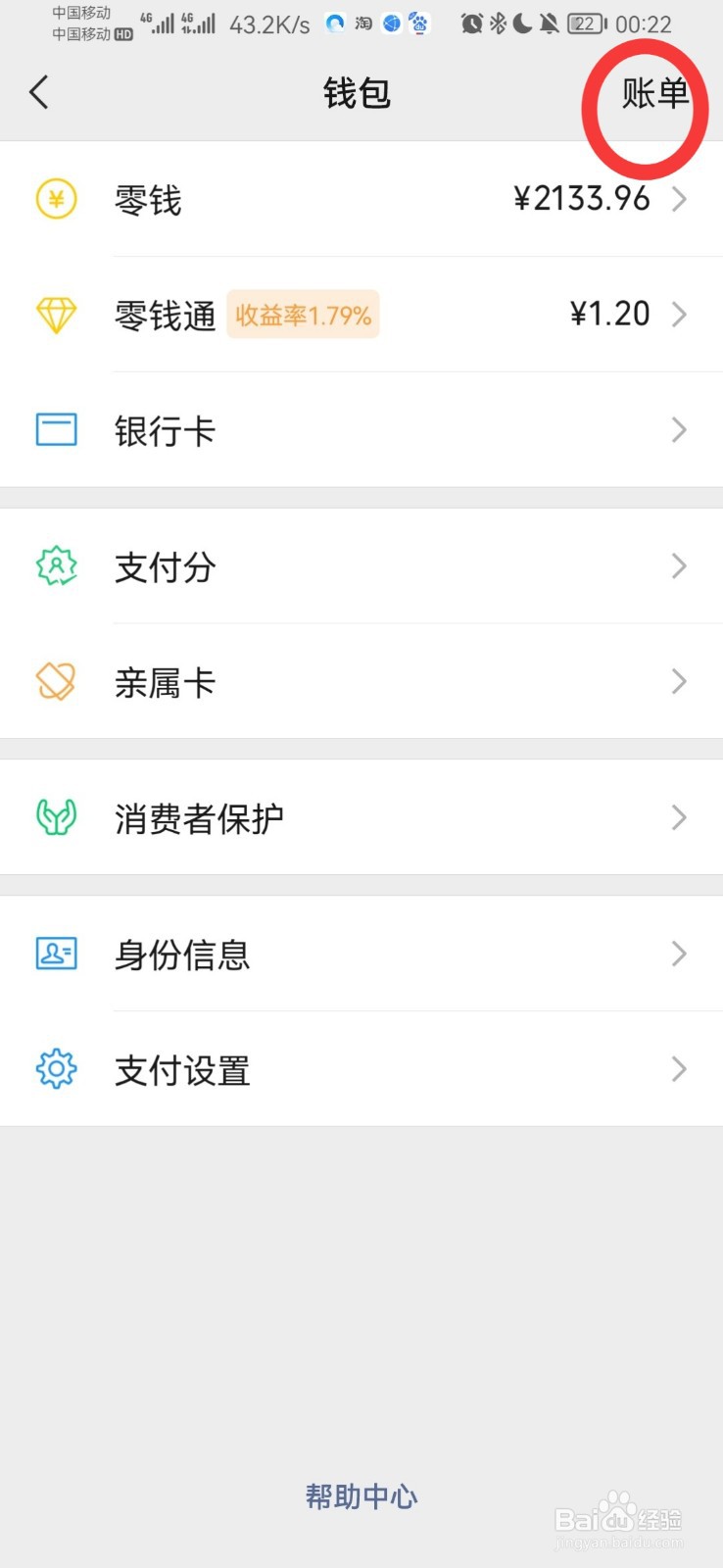Open 银行卡 via the bank card icon

(56, 429)
